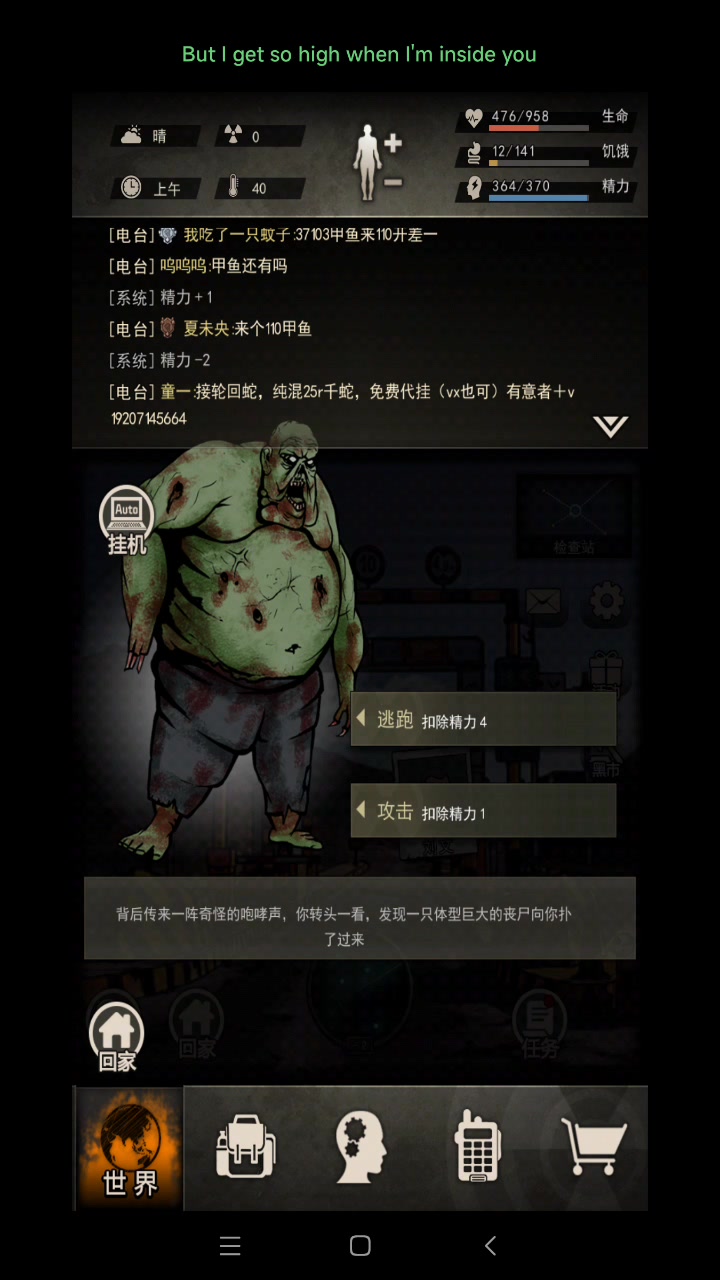Enable 挂机 auto mode
Viewport: 720px width, 1280px height.
[127, 520]
